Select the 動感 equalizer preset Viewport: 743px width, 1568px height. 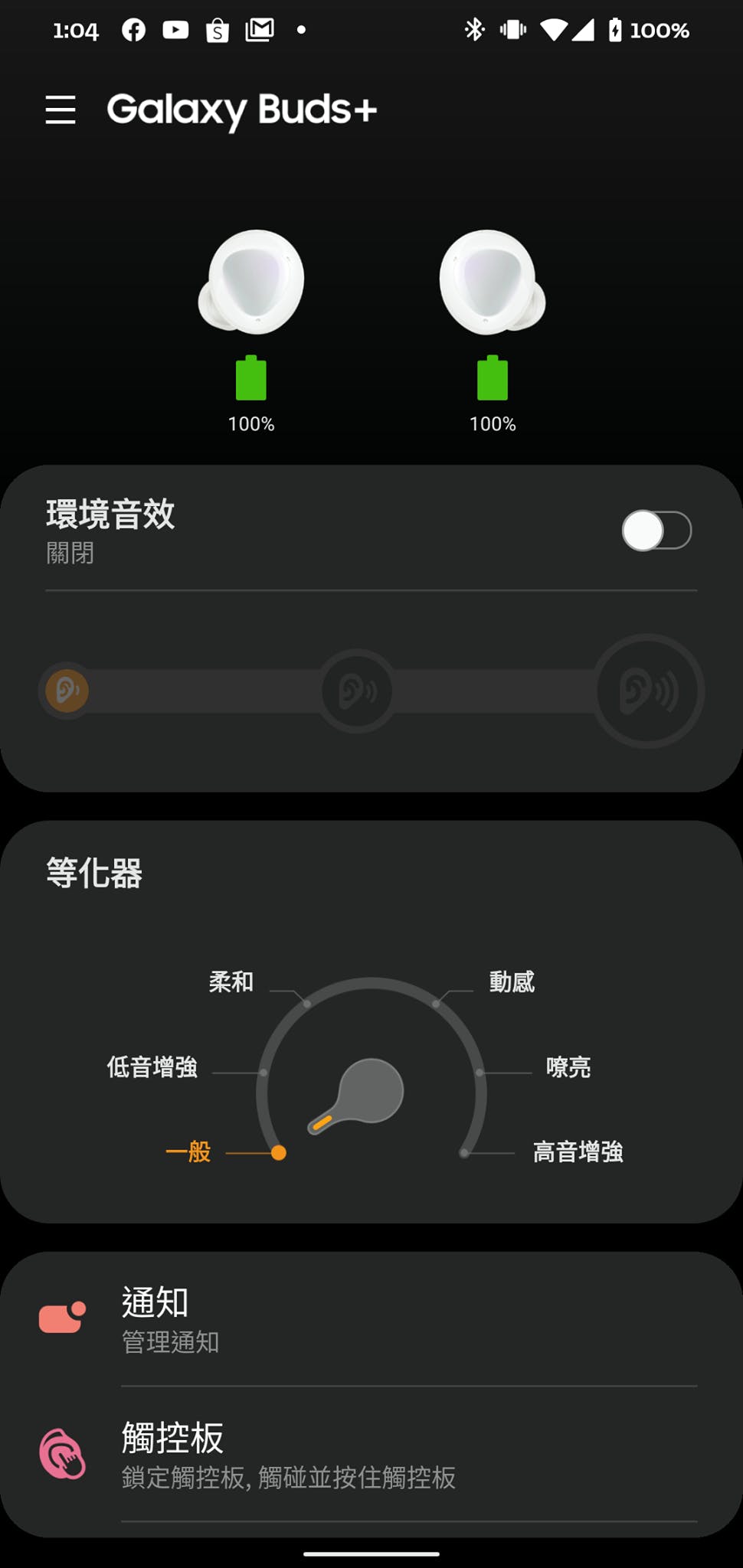coord(511,982)
